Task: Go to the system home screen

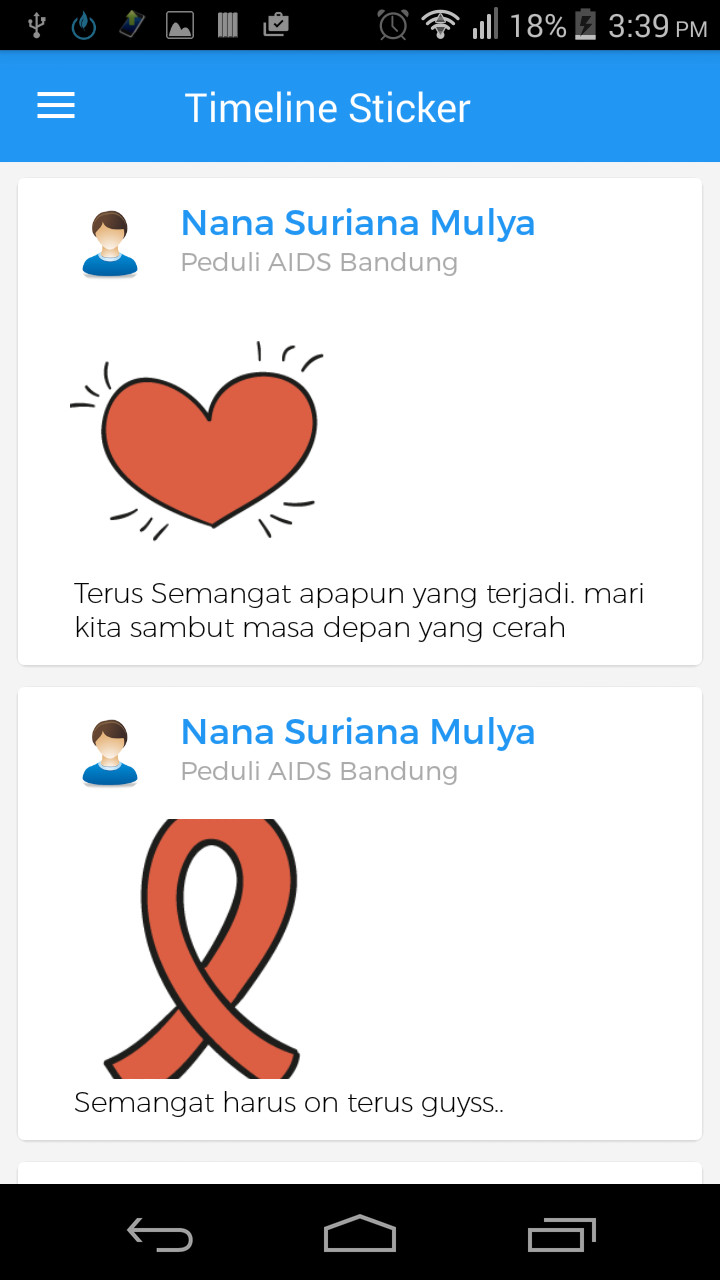Action: 360,1234
